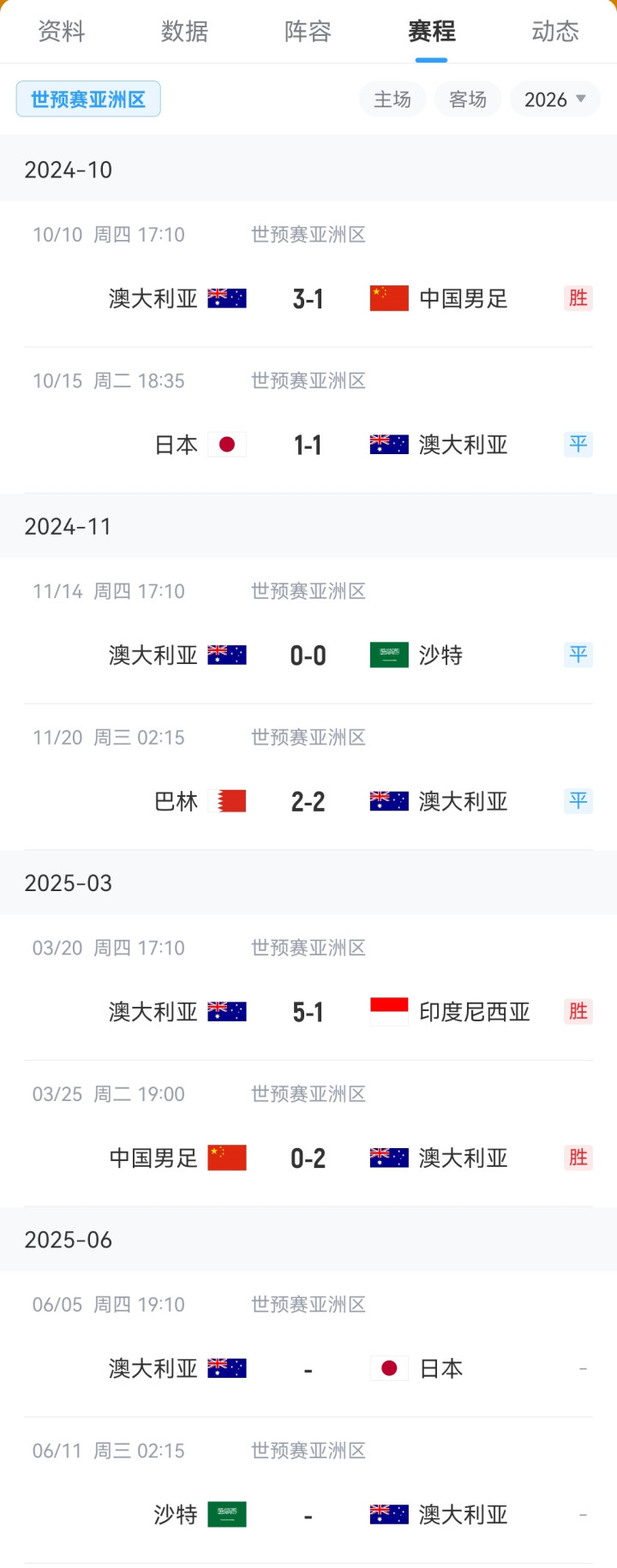Filter matches by 主场
This screenshot has width=617, height=1568.
point(392,99)
